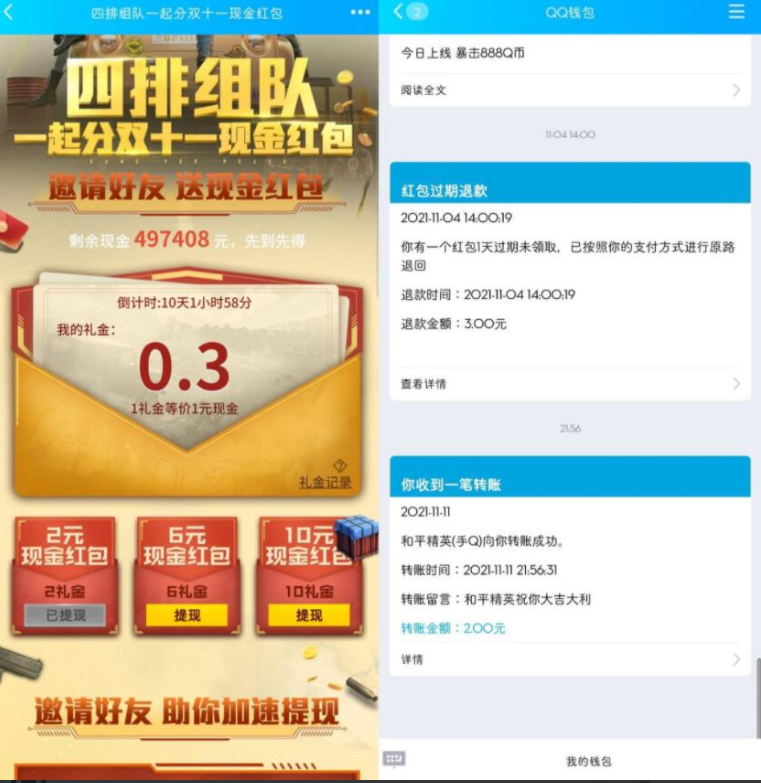Withdraw the 10元 cash red packet
This screenshot has height=783, width=761.
click(308, 615)
